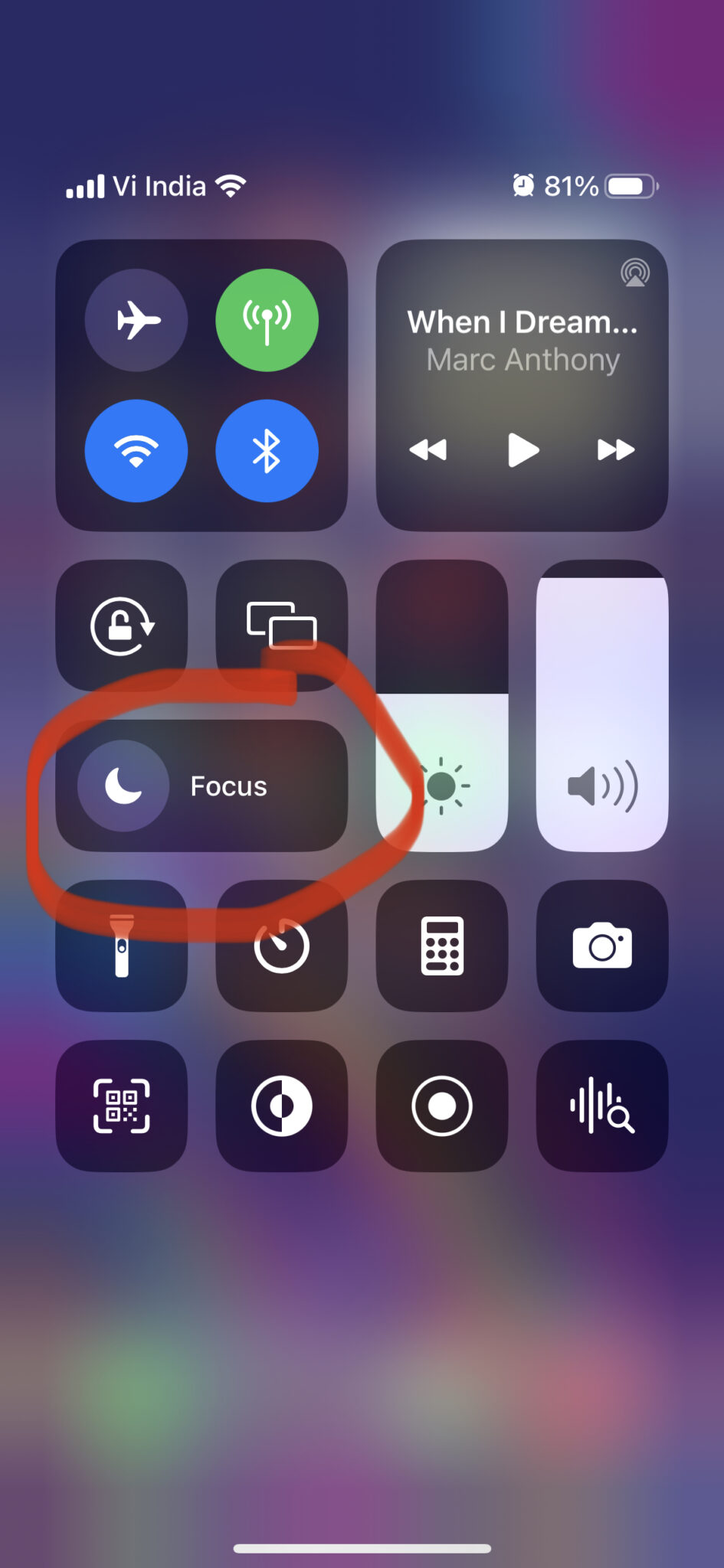This screenshot has height=1568, width=724.
Task: Go back to the previous track
Action: [428, 449]
